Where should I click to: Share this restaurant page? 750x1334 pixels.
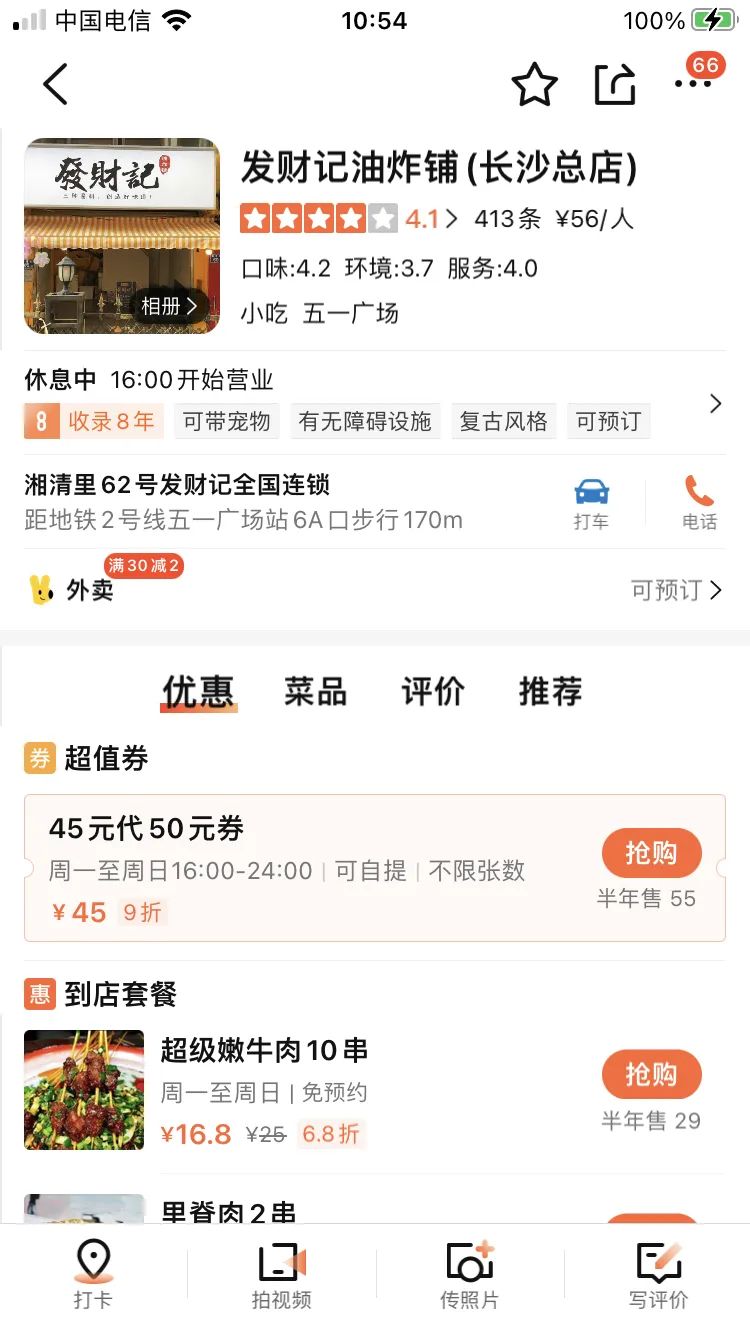(x=615, y=85)
